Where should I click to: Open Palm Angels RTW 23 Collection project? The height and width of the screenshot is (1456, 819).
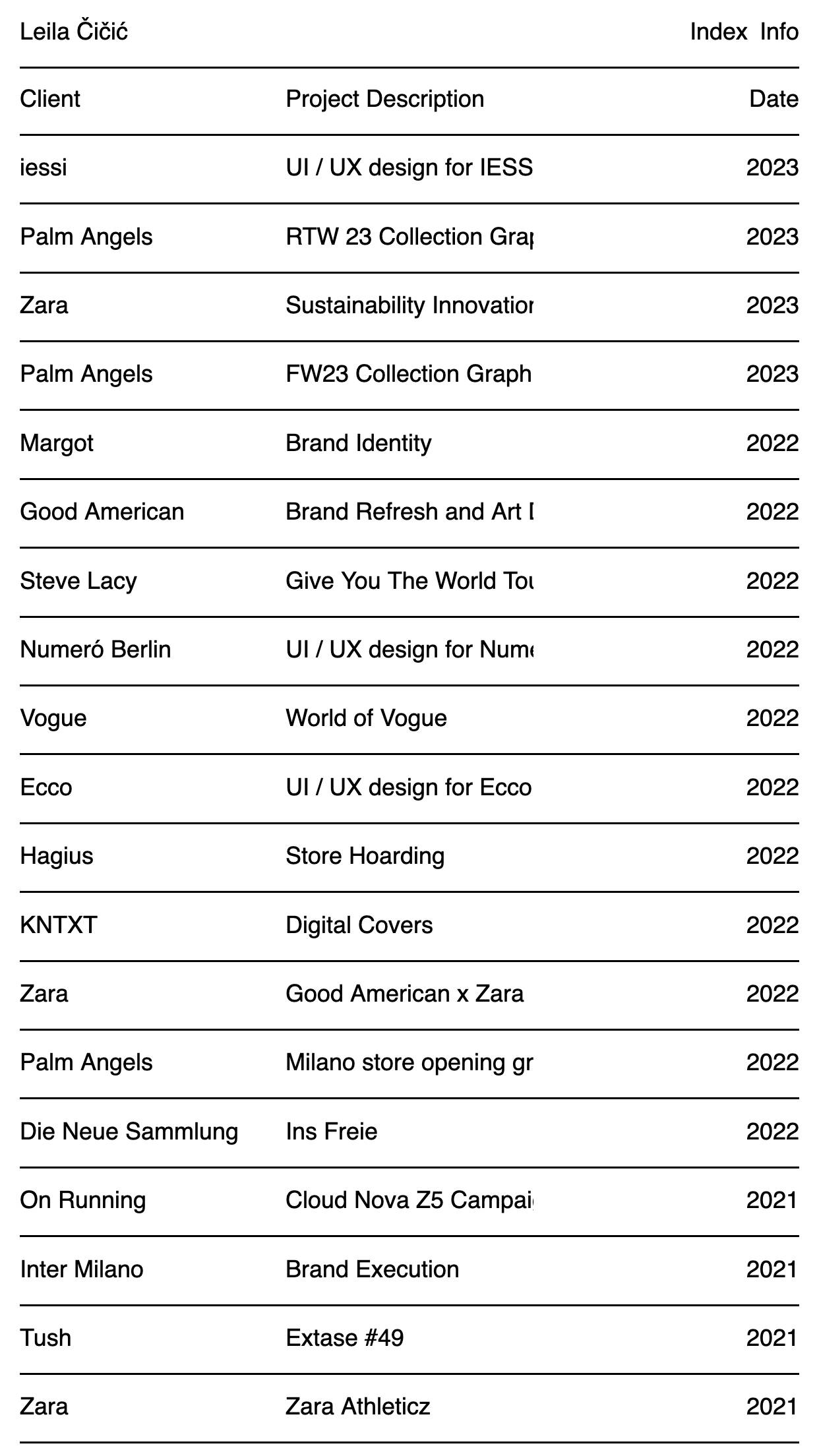409,237
